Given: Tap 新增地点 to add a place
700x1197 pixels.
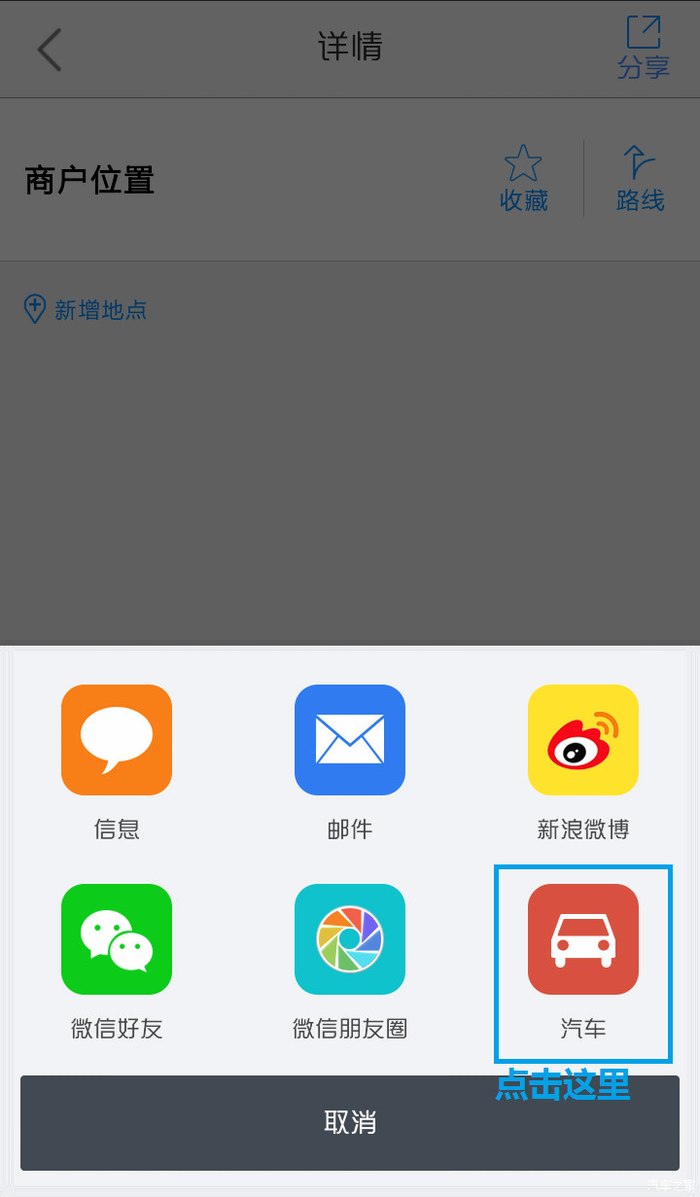Looking at the screenshot, I should (86, 310).
